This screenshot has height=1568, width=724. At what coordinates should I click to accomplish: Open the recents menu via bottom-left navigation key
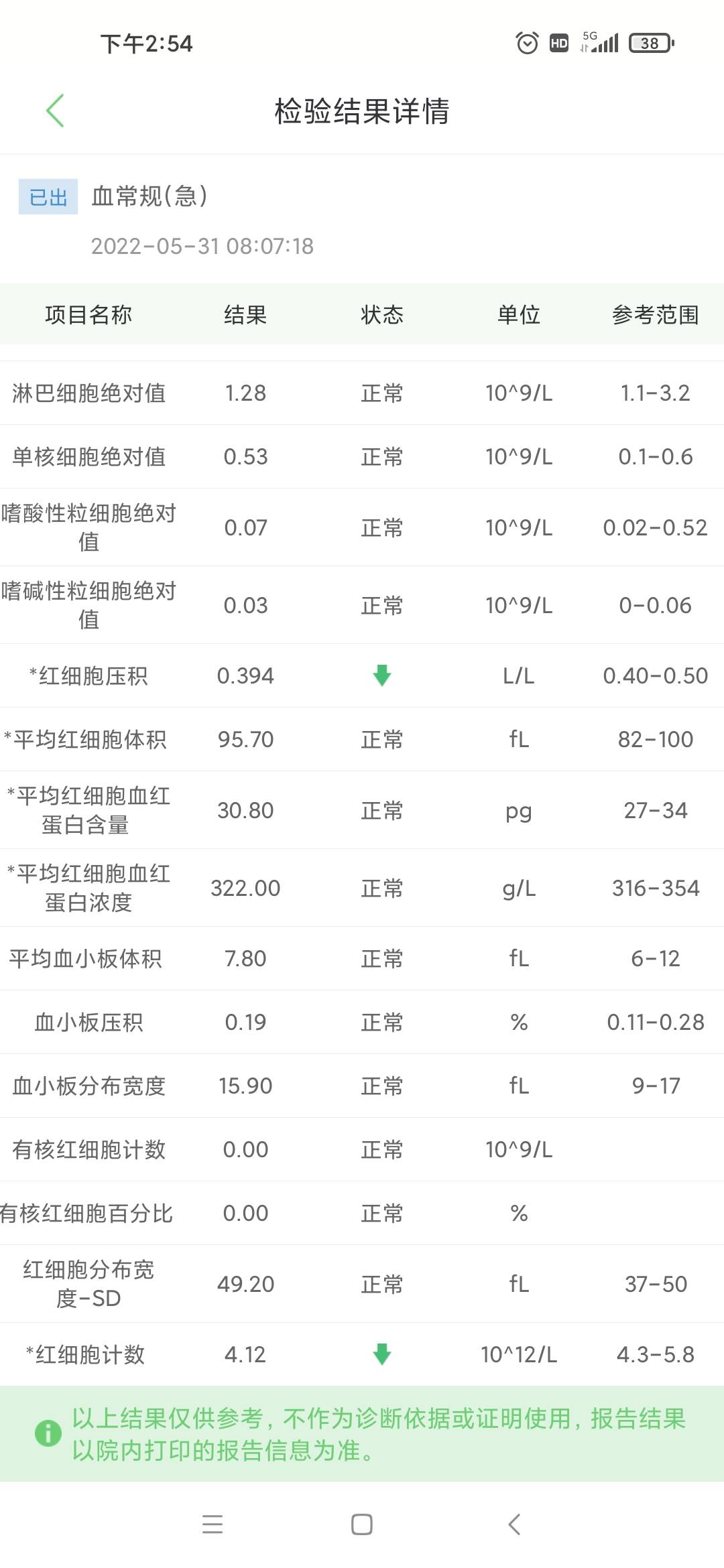coord(212,1525)
